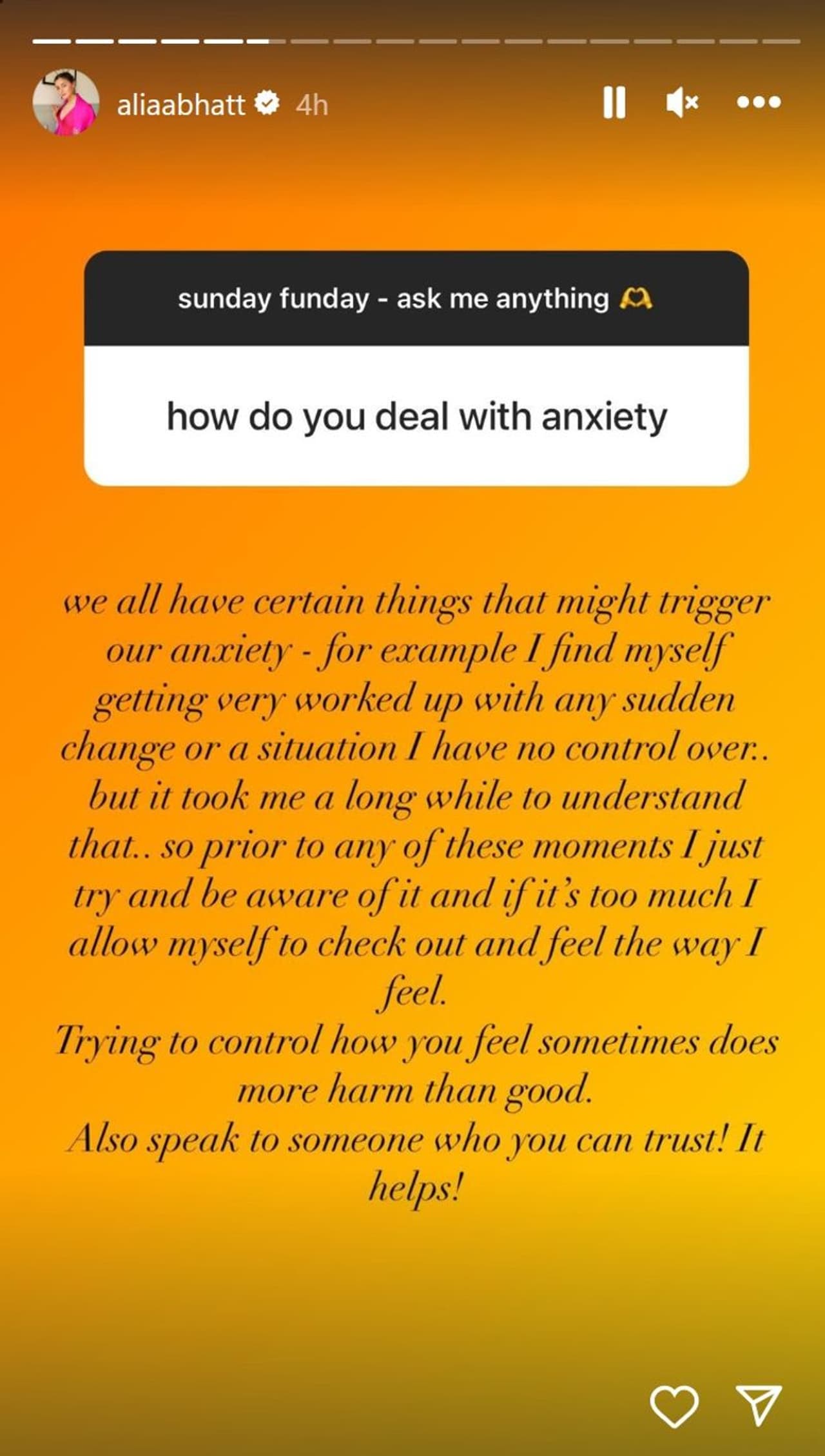Screen dimensions: 825x1456
Task: Open the three-dot more options menu
Action: point(759,102)
